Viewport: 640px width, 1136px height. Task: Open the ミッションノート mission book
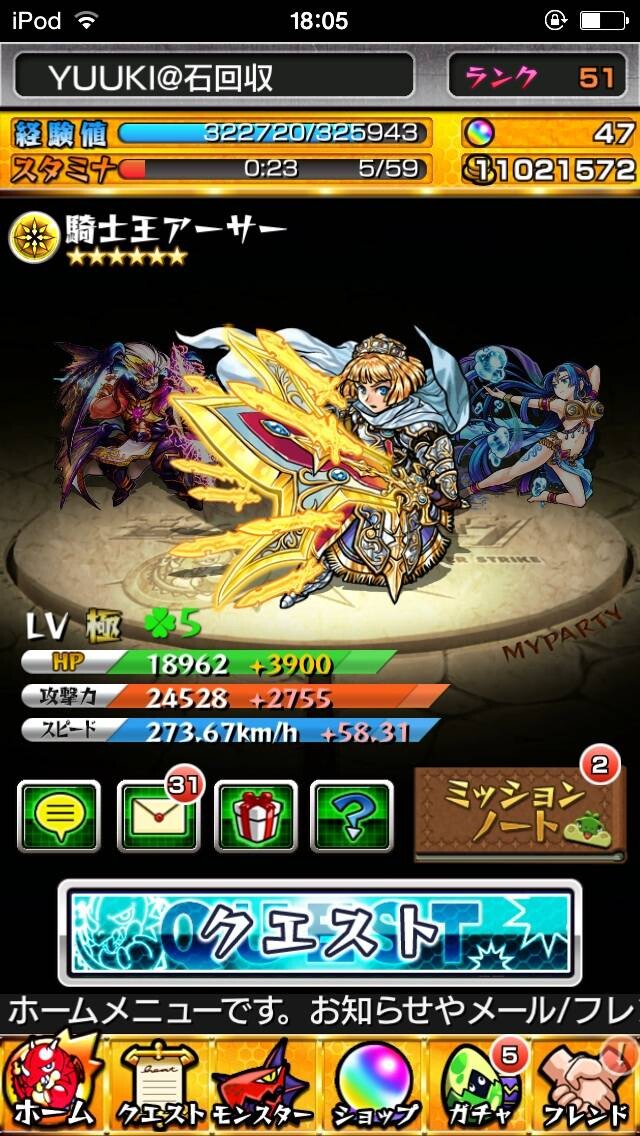pos(519,814)
